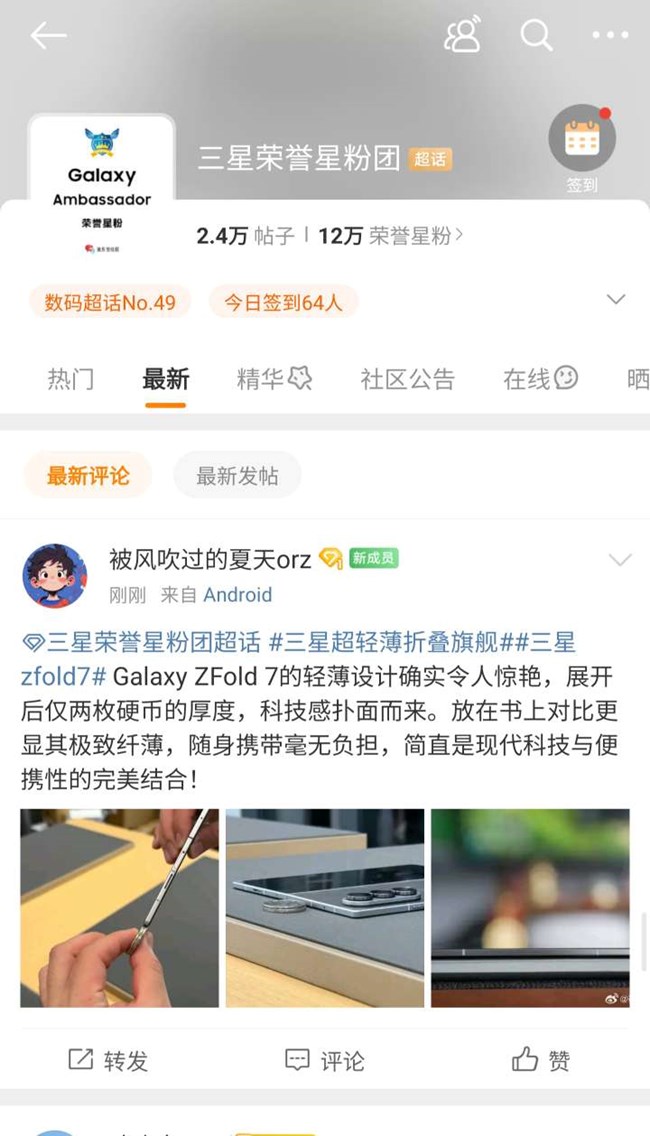This screenshot has height=1136, width=650.
Task: Go back with the top-left arrow
Action: 47,37
